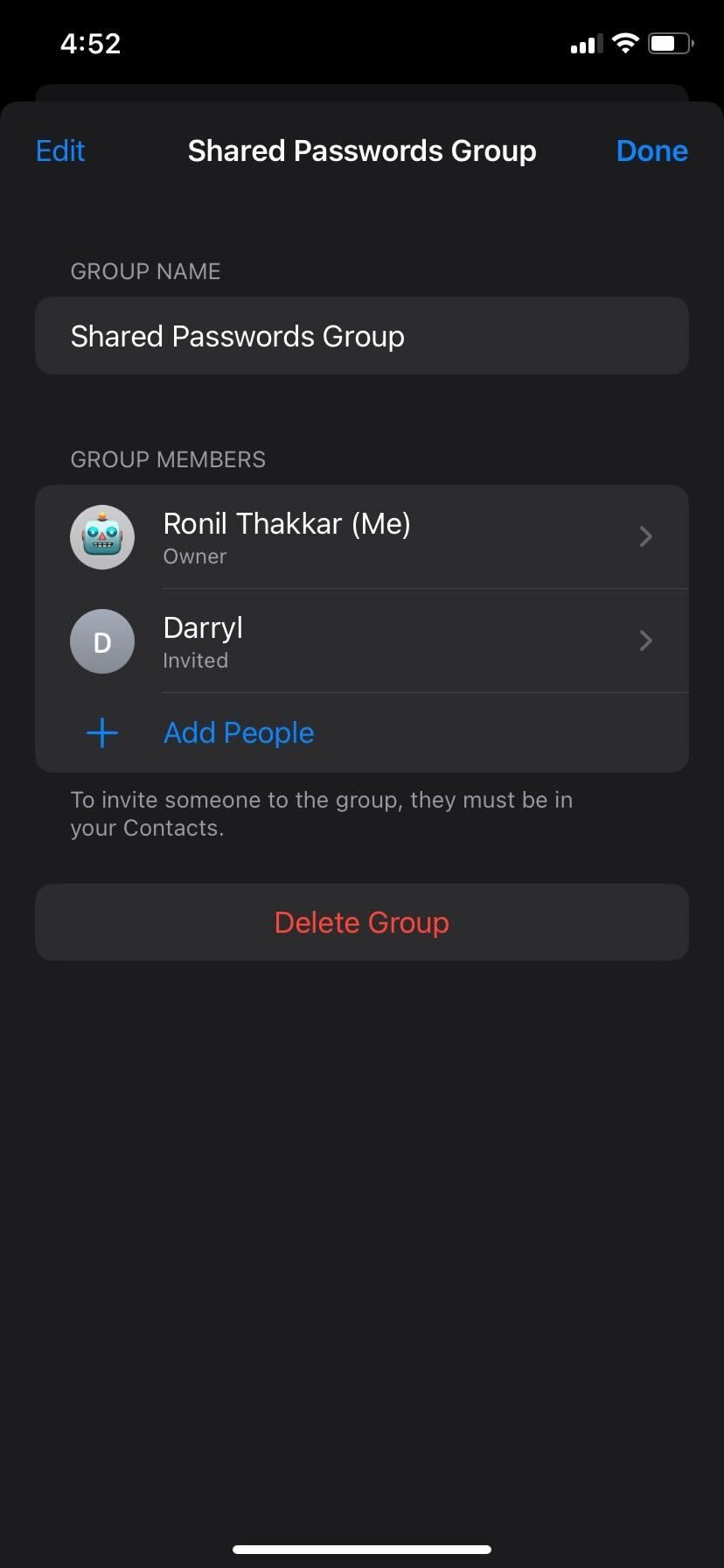
Task: Select the group name text field
Action: click(x=361, y=336)
